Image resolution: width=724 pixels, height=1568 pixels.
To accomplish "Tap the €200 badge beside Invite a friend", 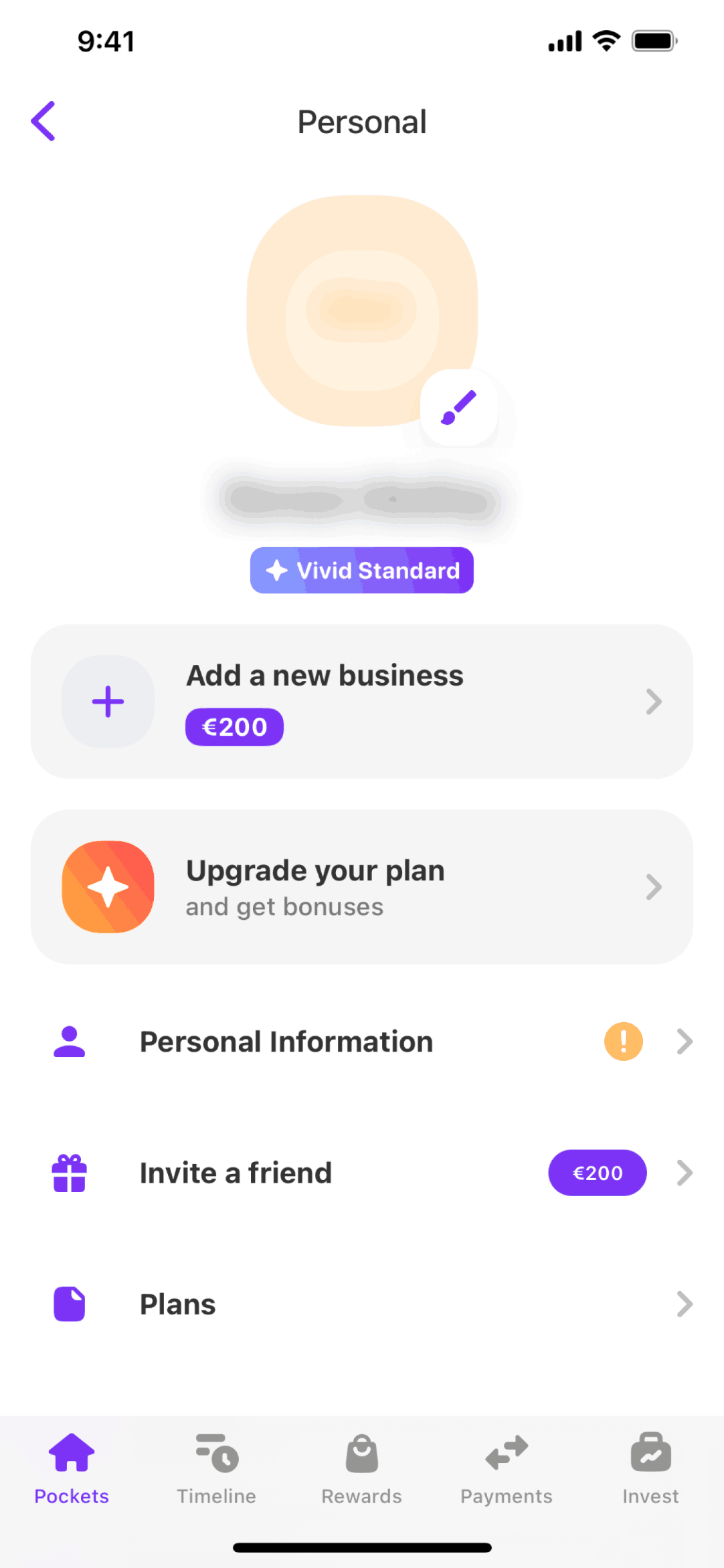I will [x=597, y=1173].
